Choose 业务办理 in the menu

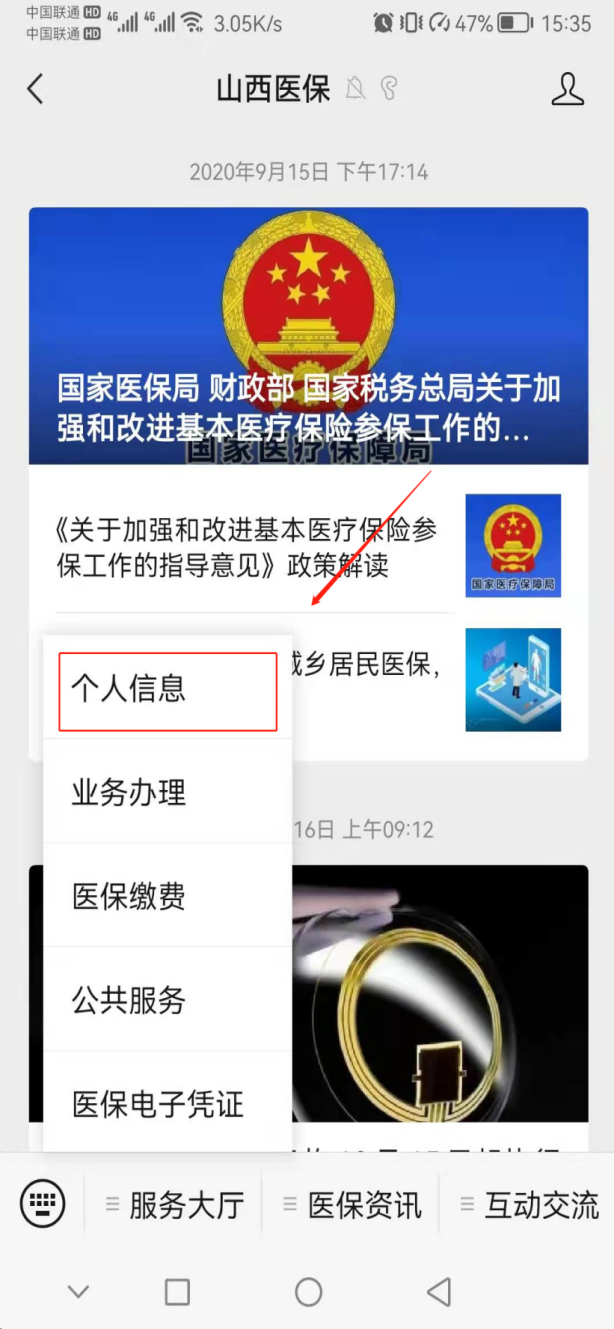click(167, 793)
